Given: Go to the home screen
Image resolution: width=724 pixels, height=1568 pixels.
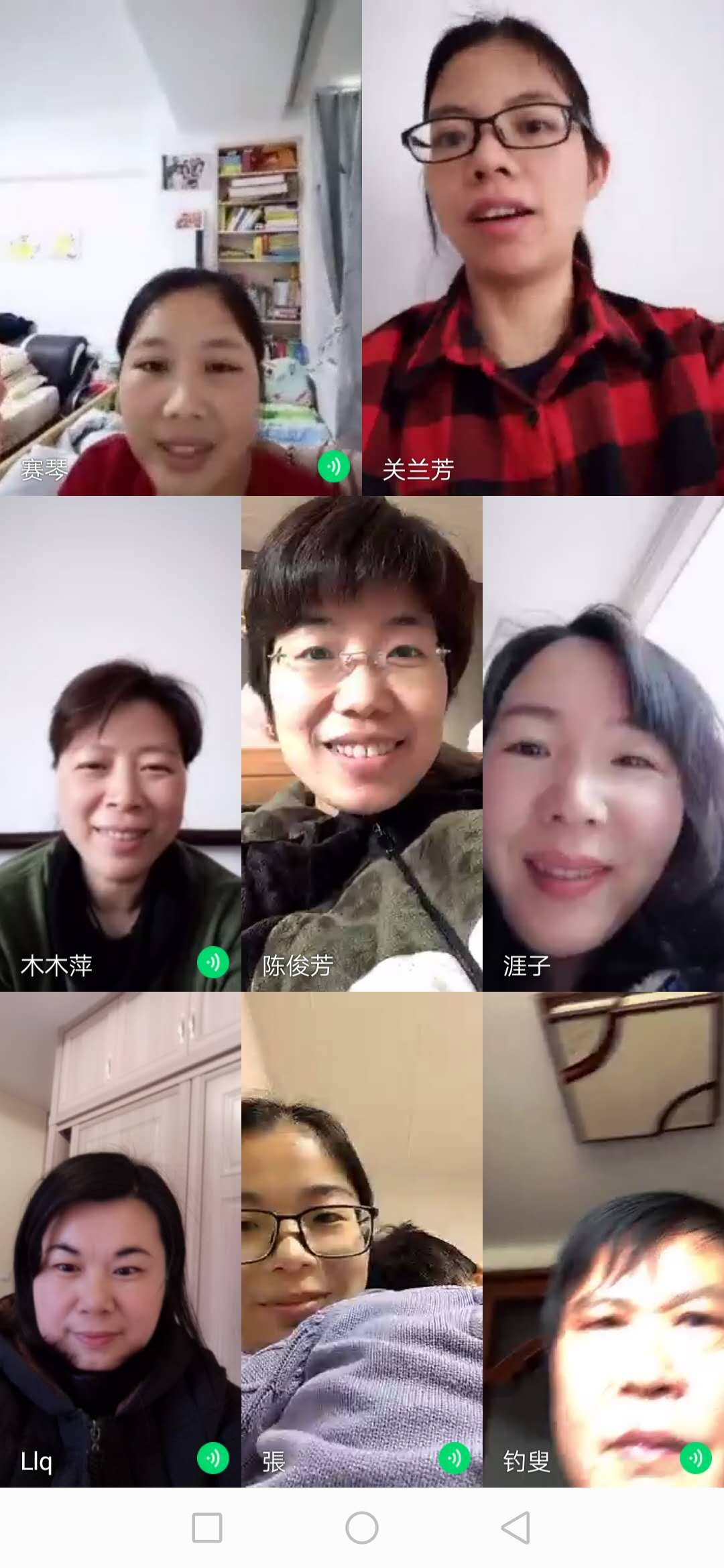Looking at the screenshot, I should point(362,1528).
